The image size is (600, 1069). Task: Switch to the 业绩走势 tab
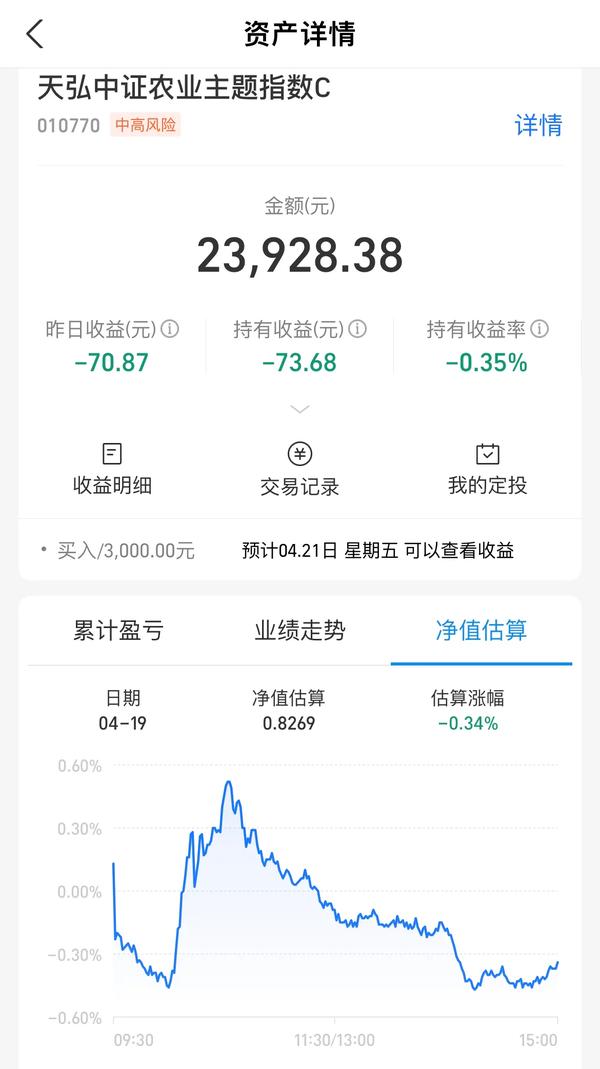click(x=300, y=631)
